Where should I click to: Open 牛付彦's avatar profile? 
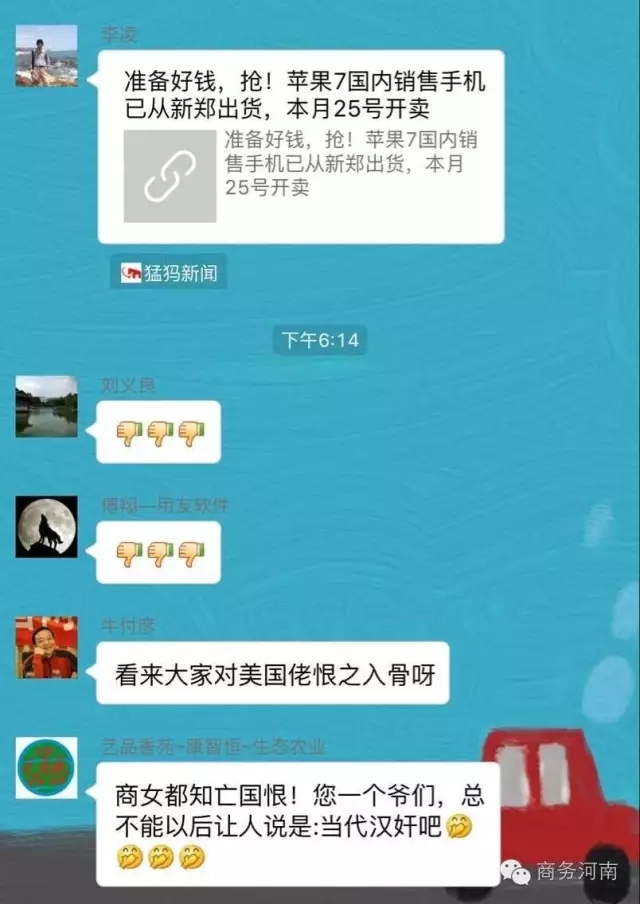click(x=46, y=647)
